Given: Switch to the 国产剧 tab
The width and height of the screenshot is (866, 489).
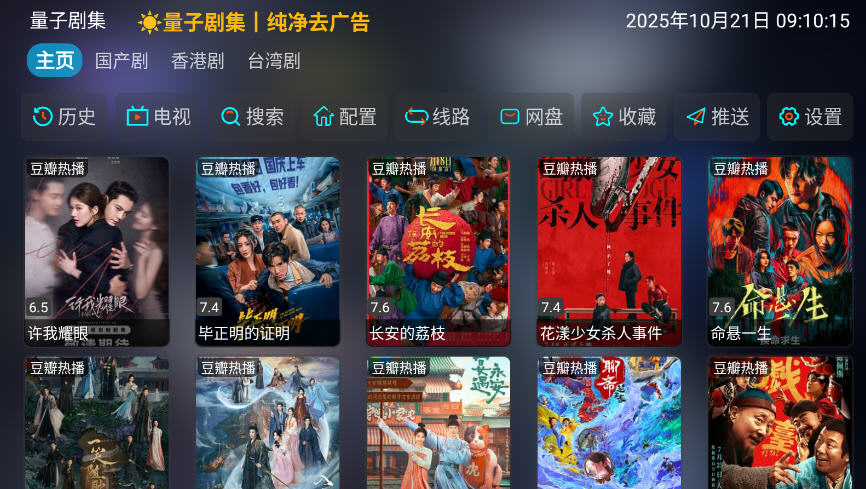Looking at the screenshot, I should (121, 61).
